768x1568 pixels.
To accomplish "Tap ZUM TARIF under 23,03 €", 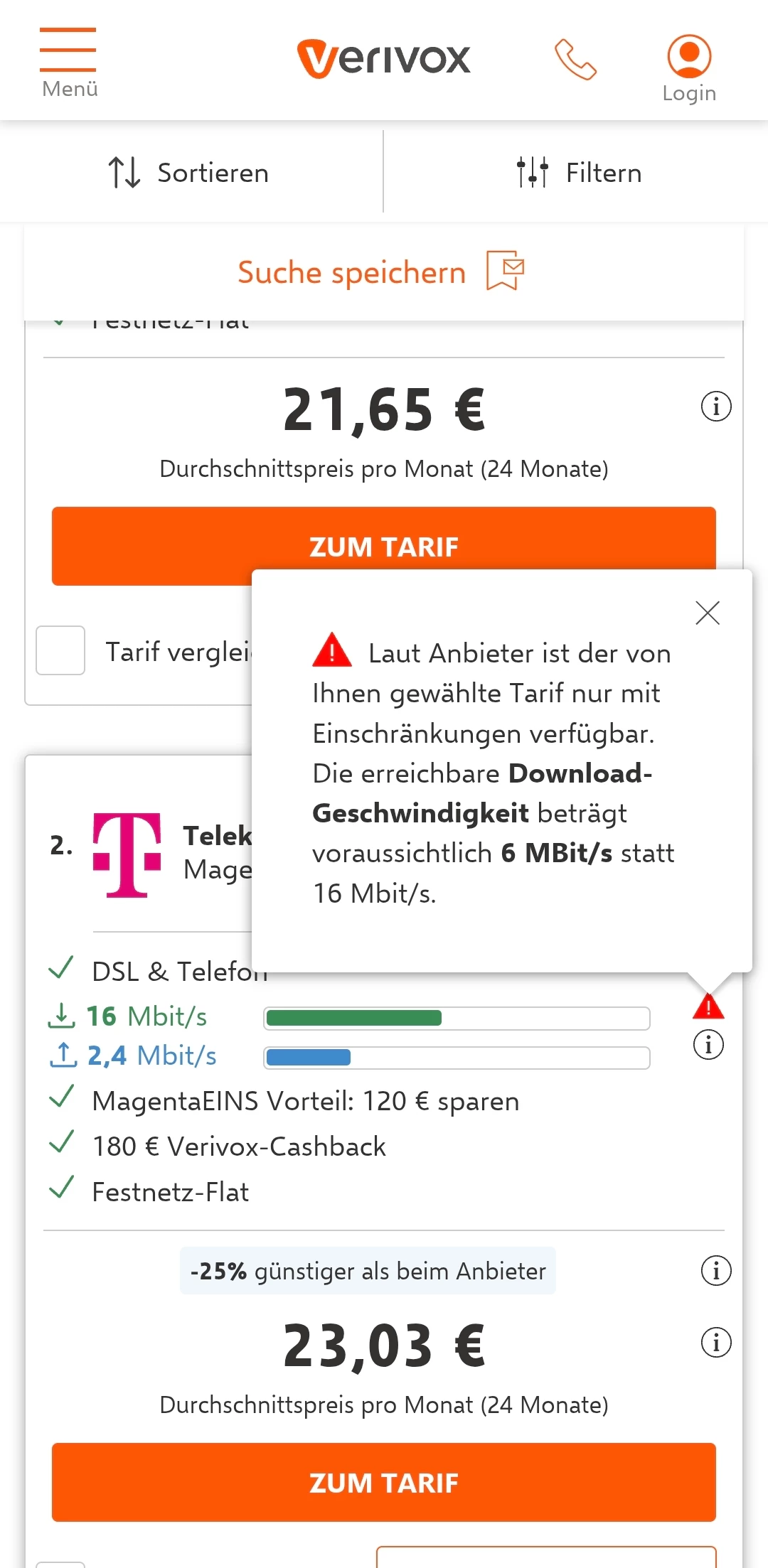I will click(383, 1483).
